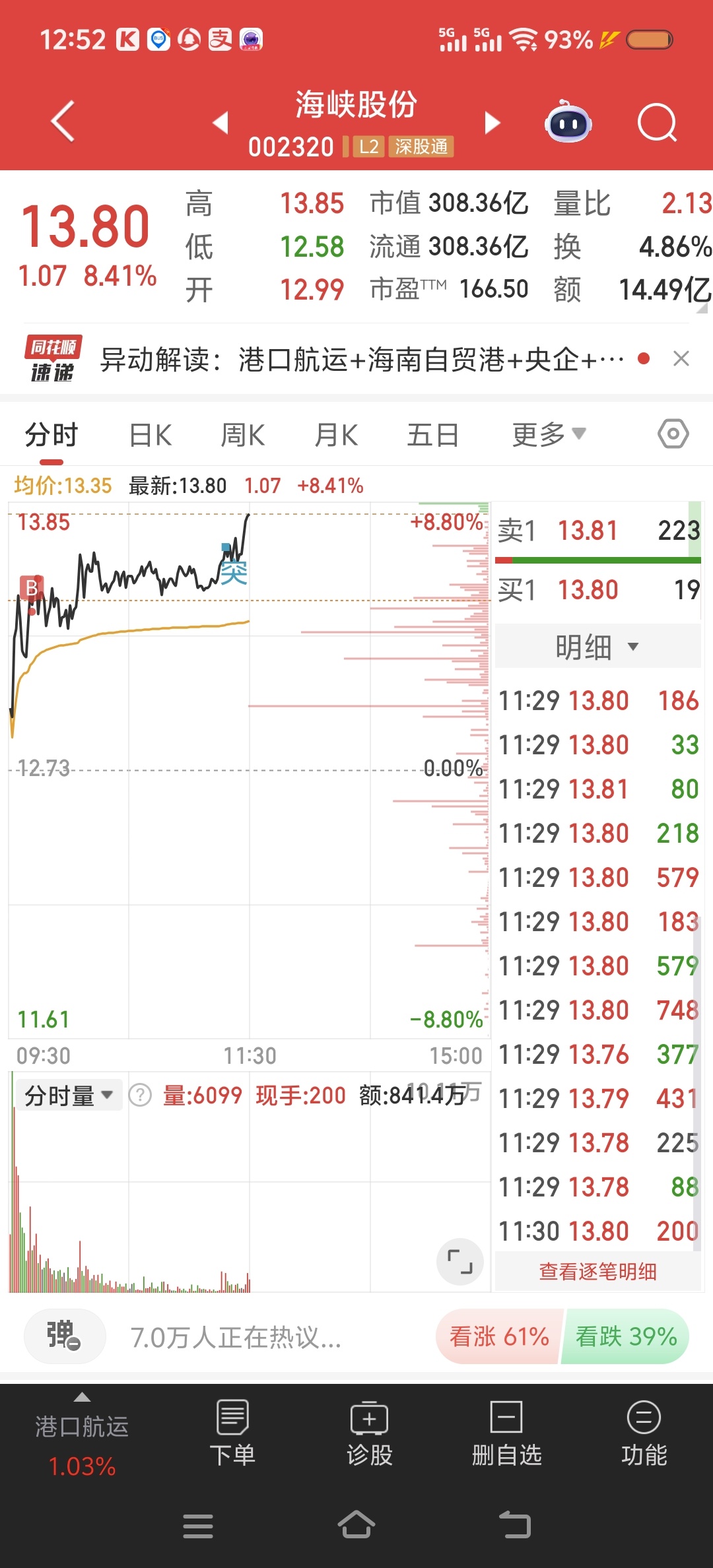
Task: Expand the 更多 chart options
Action: (x=548, y=435)
